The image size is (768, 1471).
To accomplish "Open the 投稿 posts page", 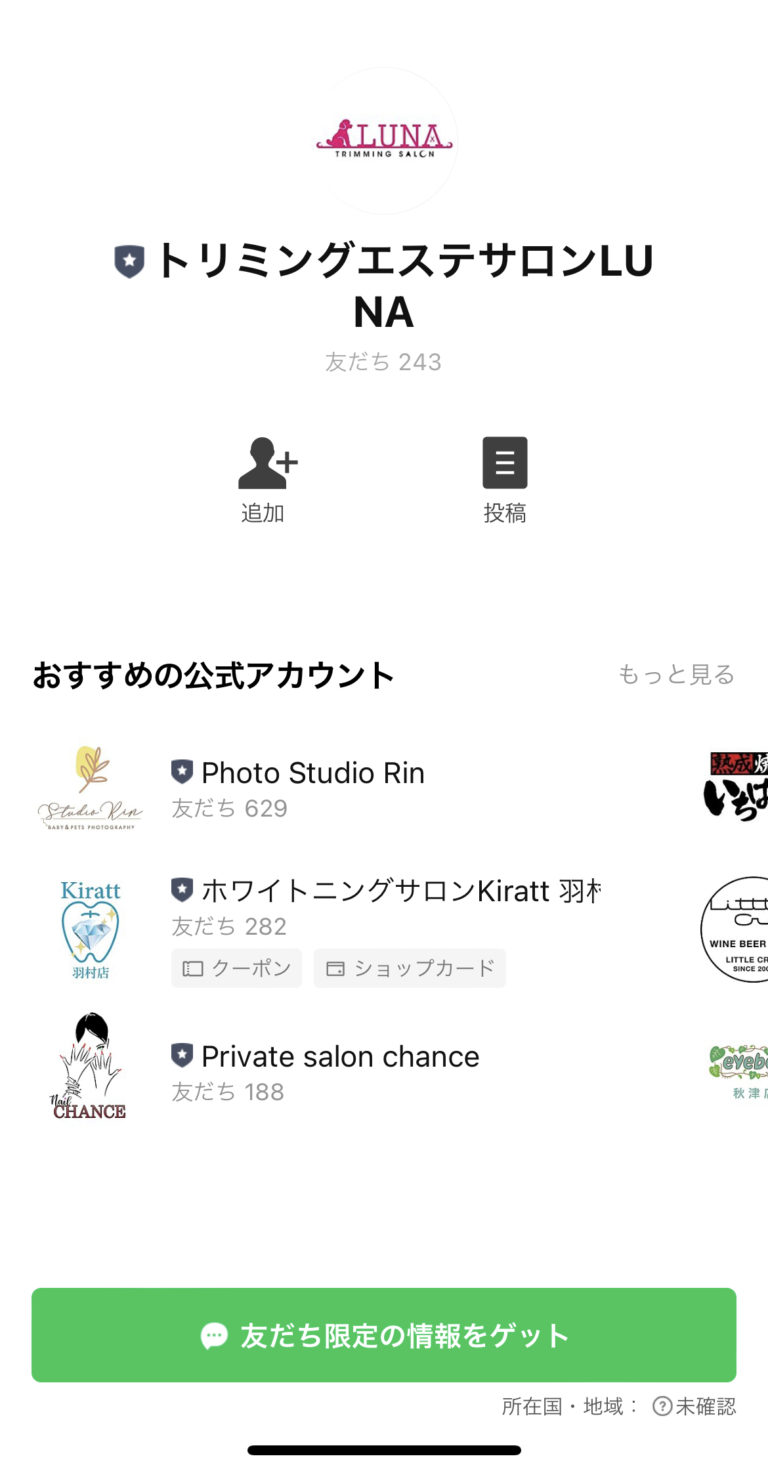I will click(505, 480).
